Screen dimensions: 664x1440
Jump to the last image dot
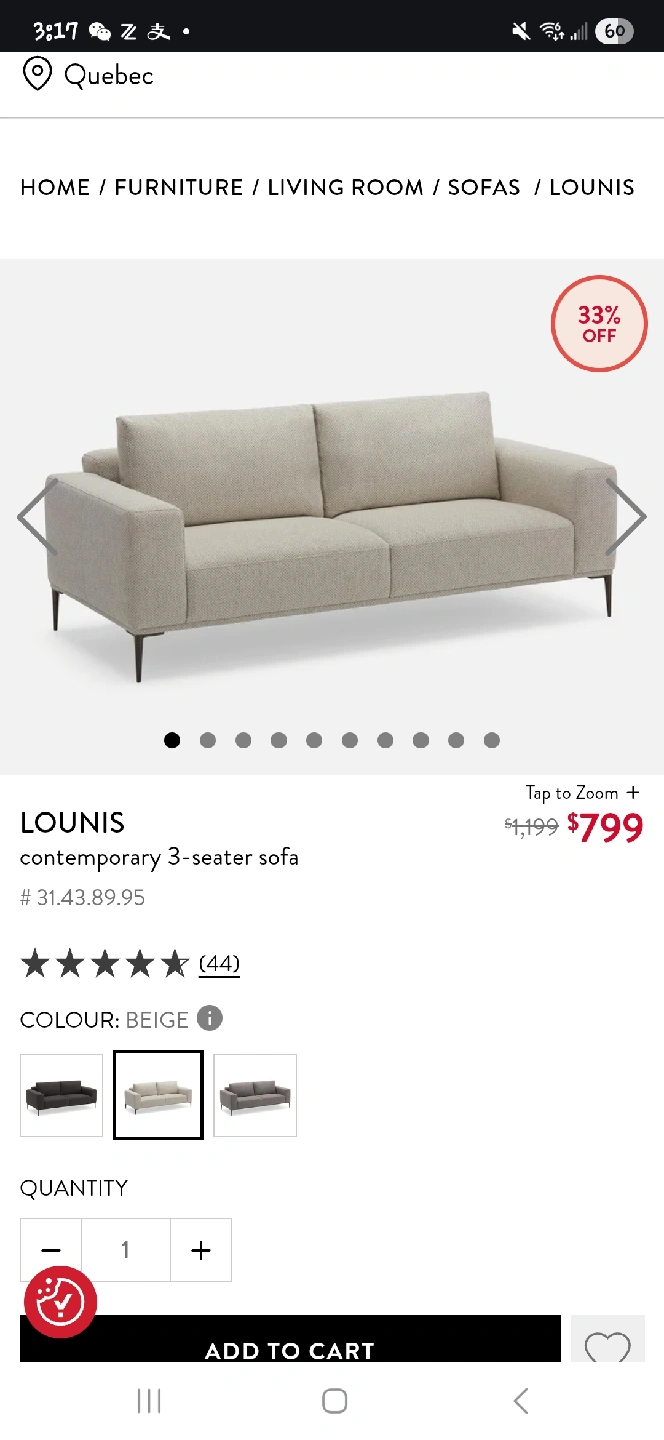tap(491, 740)
